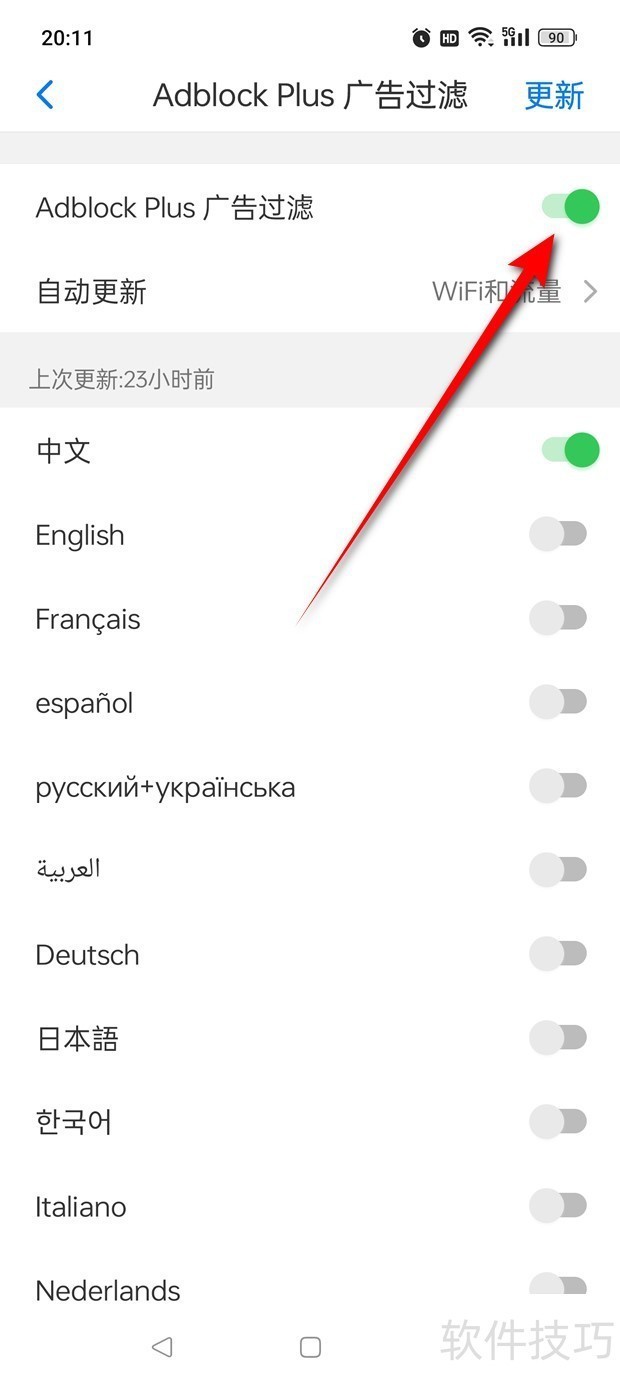Open the 自动更新 setting
620x1386 pixels.
point(310,292)
